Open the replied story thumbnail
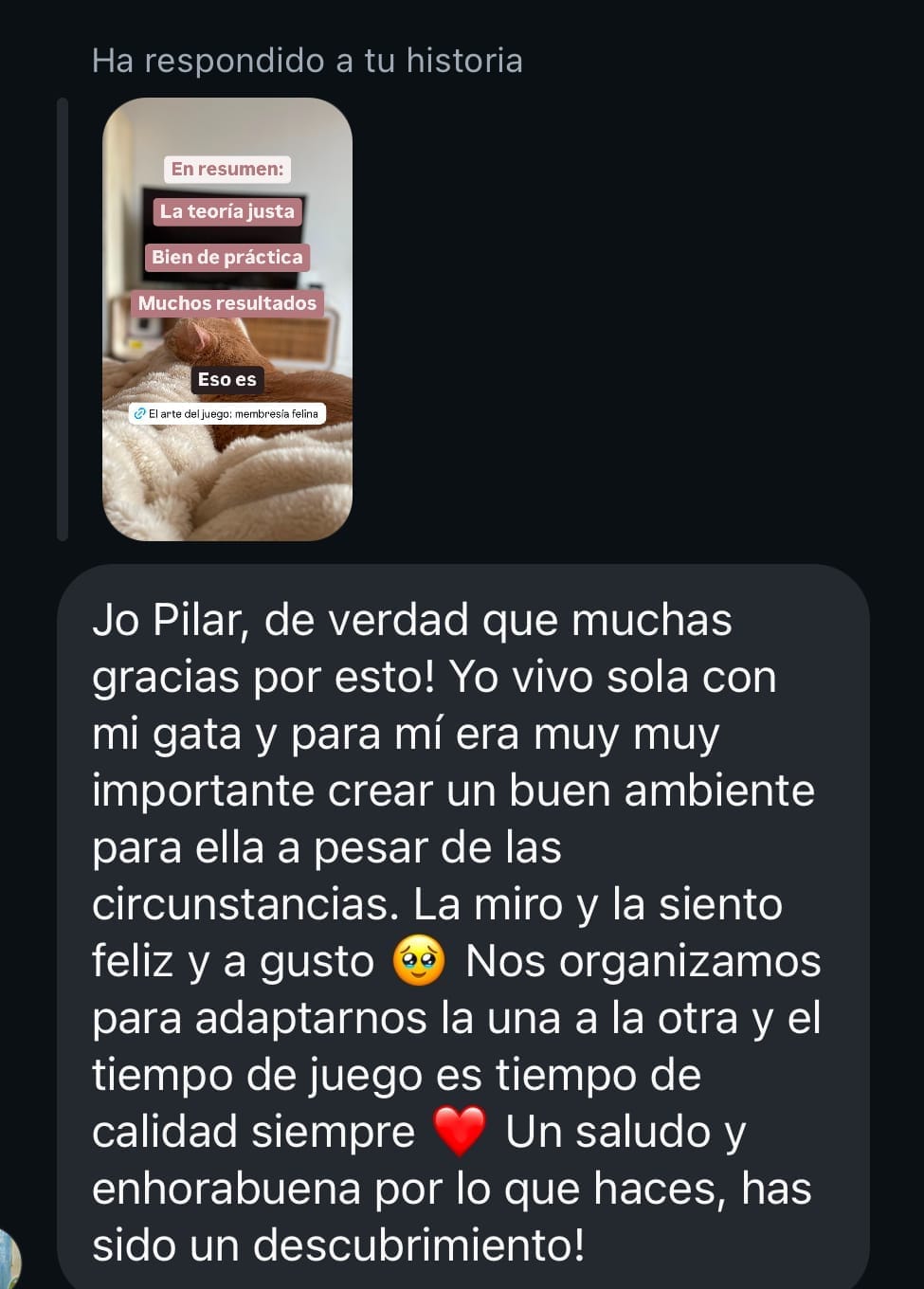The image size is (924, 1289). (x=227, y=319)
